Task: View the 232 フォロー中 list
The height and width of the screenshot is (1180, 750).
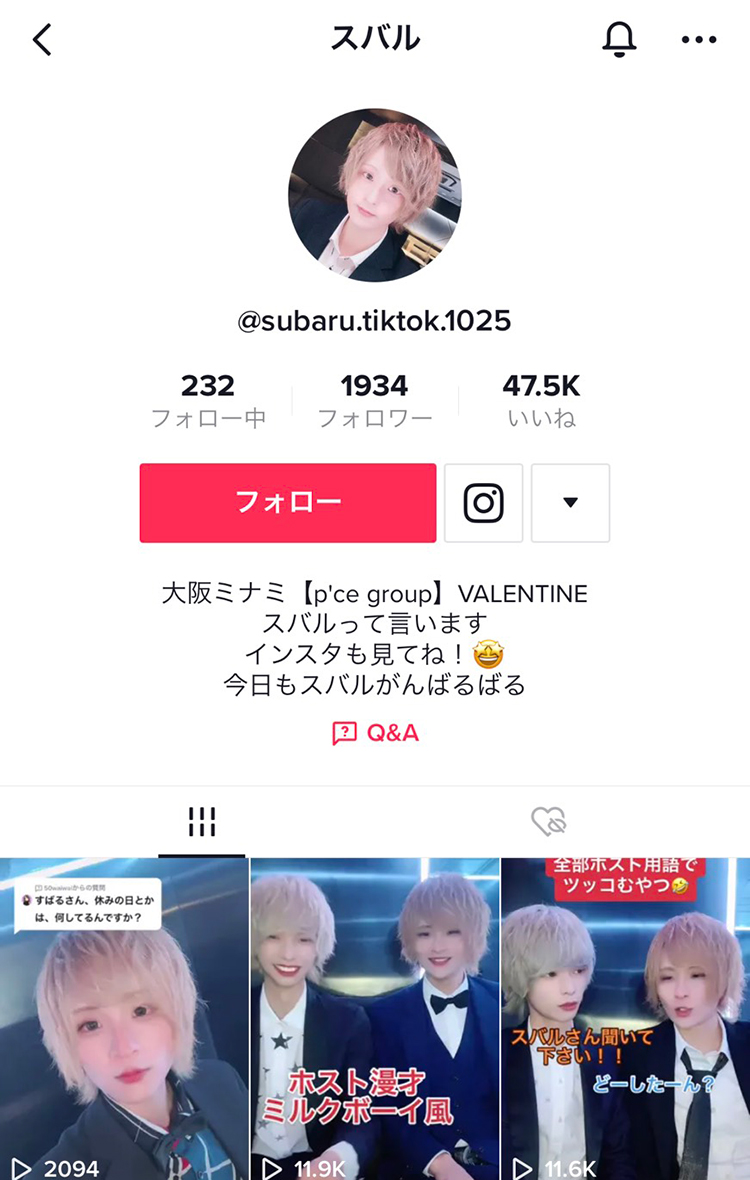Action: click(208, 401)
